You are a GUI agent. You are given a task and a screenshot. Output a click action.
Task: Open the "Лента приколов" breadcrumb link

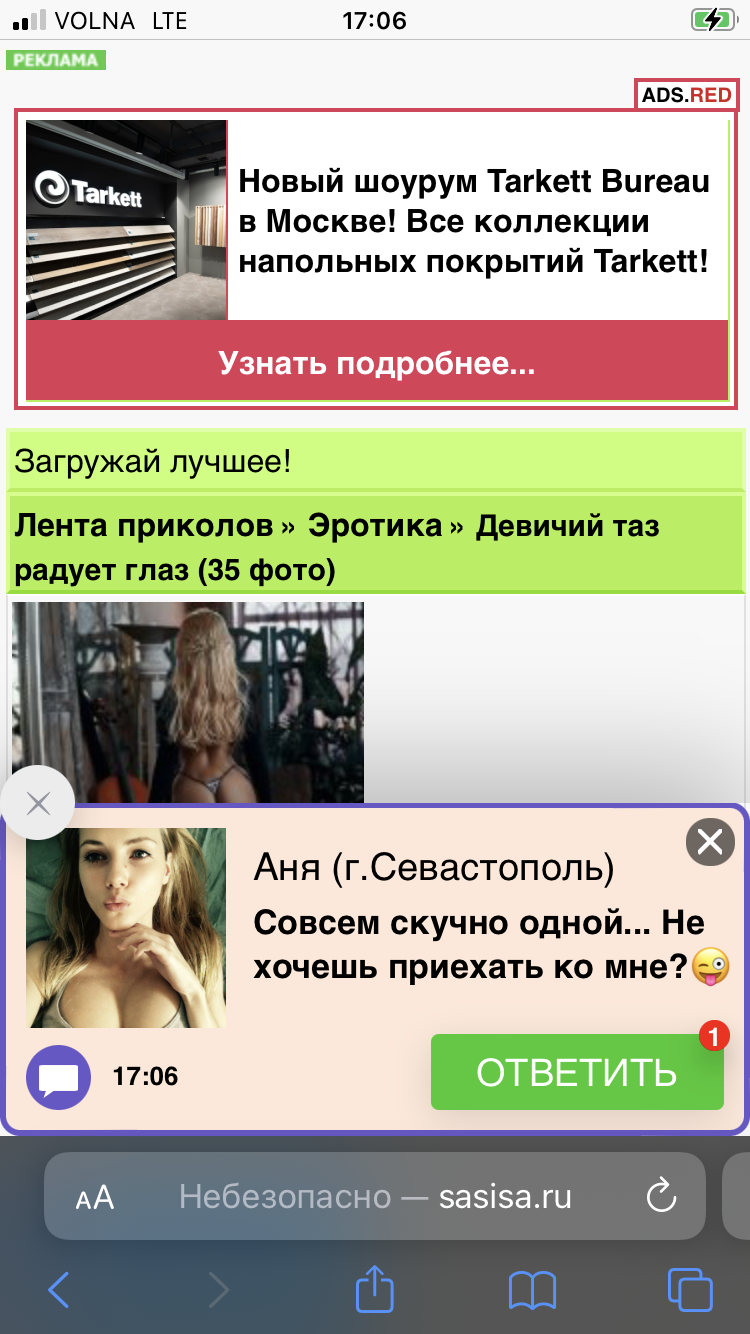pyautogui.click(x=144, y=525)
